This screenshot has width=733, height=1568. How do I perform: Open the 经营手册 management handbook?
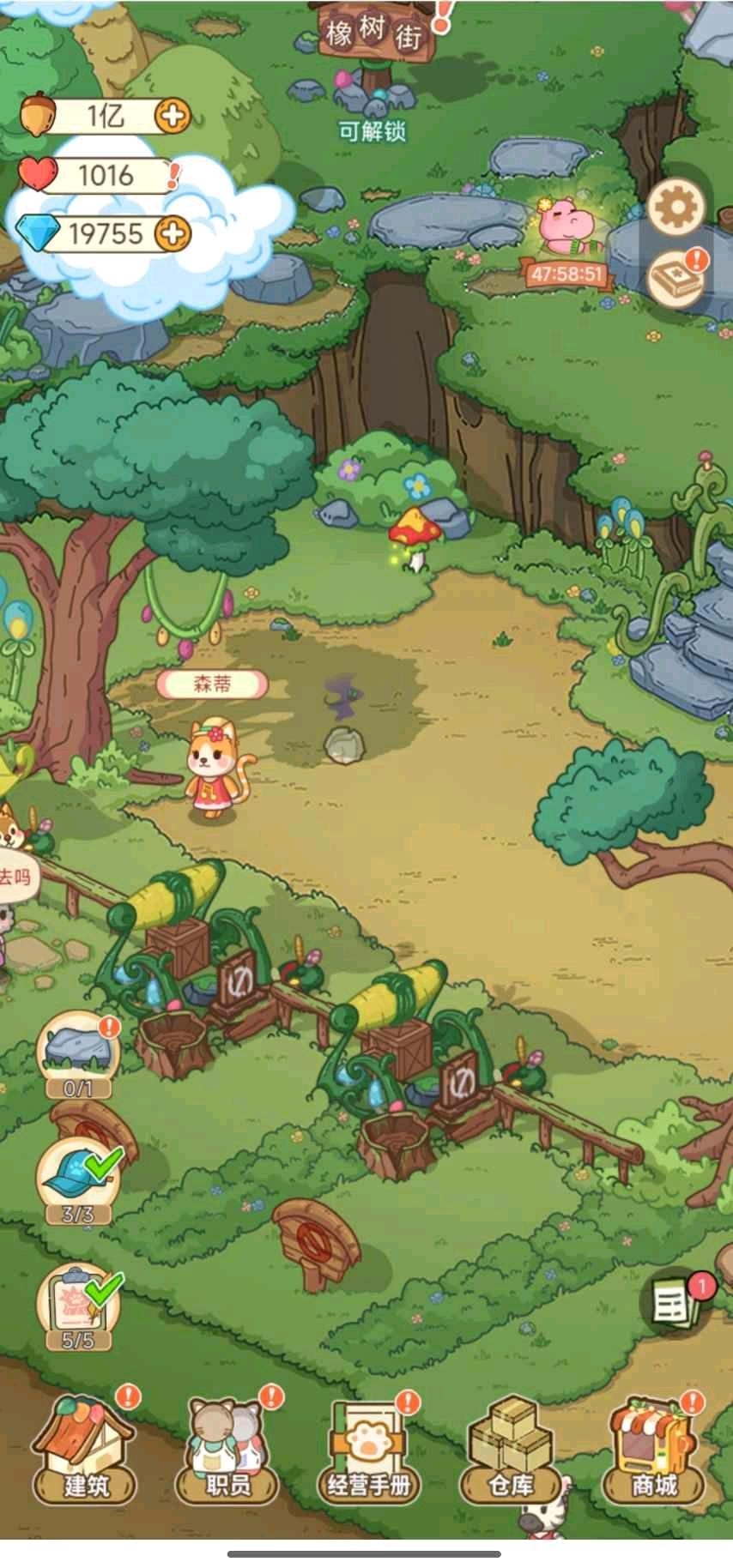click(369, 1451)
